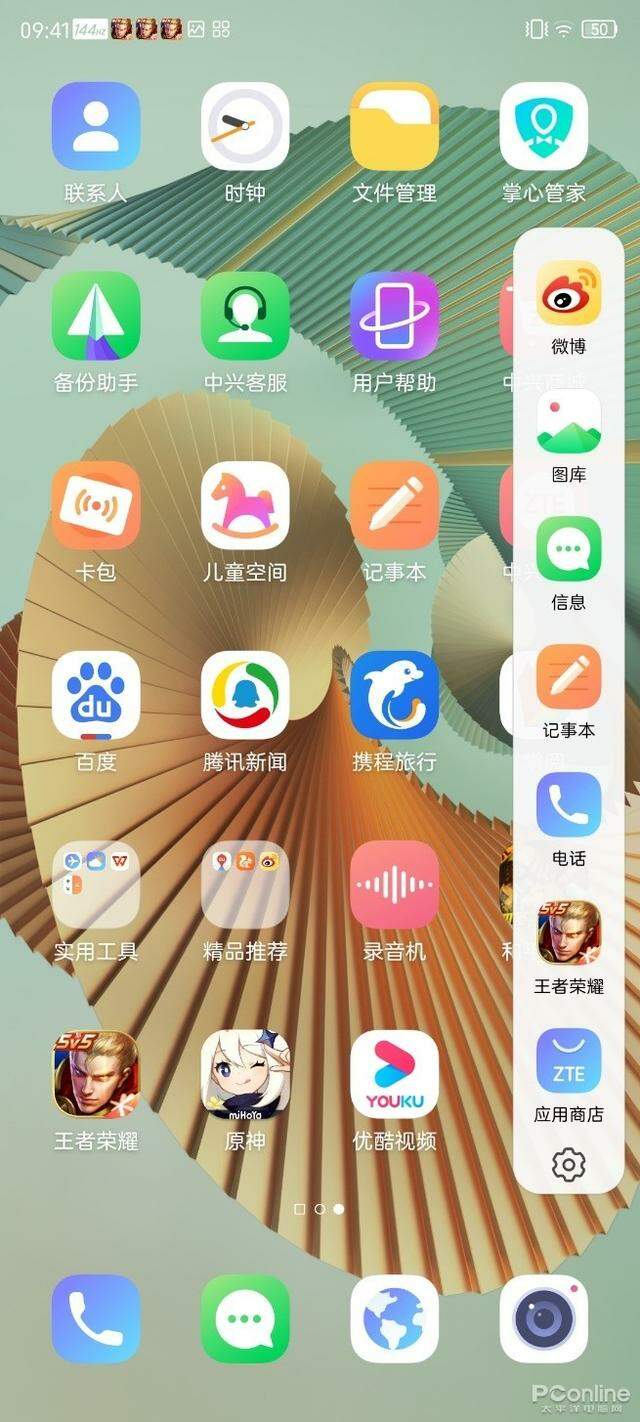
Task: Launch 录音机 voice recorder
Action: (x=394, y=885)
